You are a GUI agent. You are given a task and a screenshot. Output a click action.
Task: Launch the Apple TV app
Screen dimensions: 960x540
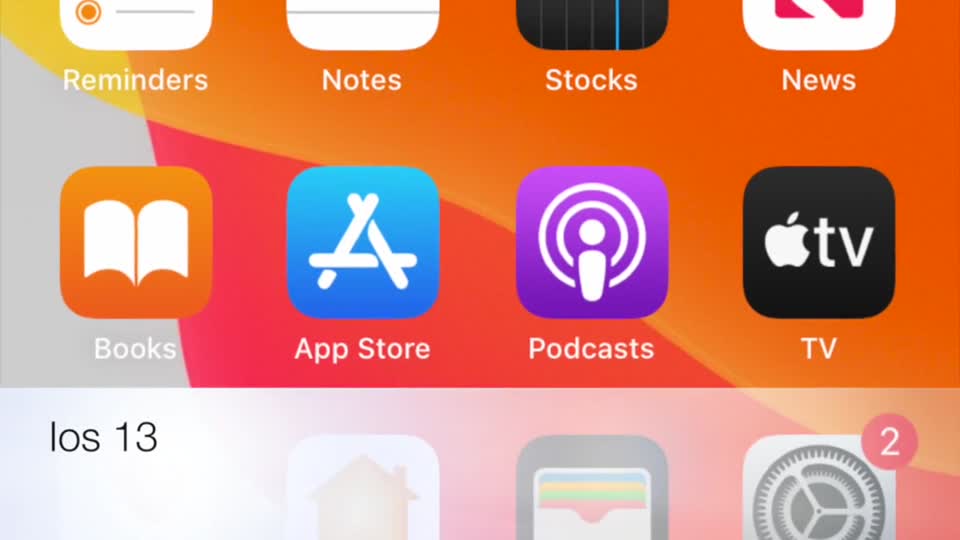pyautogui.click(x=818, y=242)
